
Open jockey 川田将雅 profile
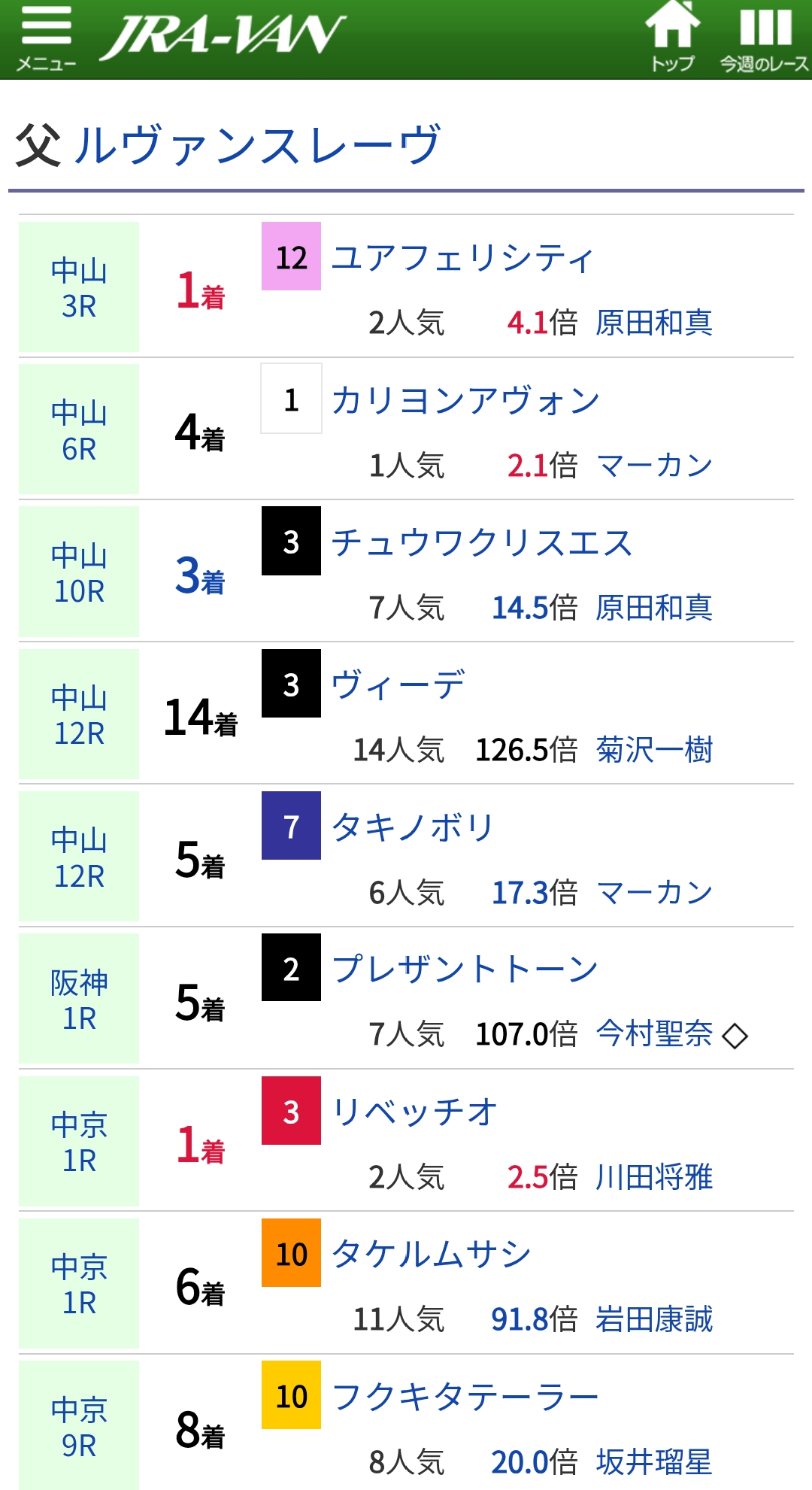654,1177
